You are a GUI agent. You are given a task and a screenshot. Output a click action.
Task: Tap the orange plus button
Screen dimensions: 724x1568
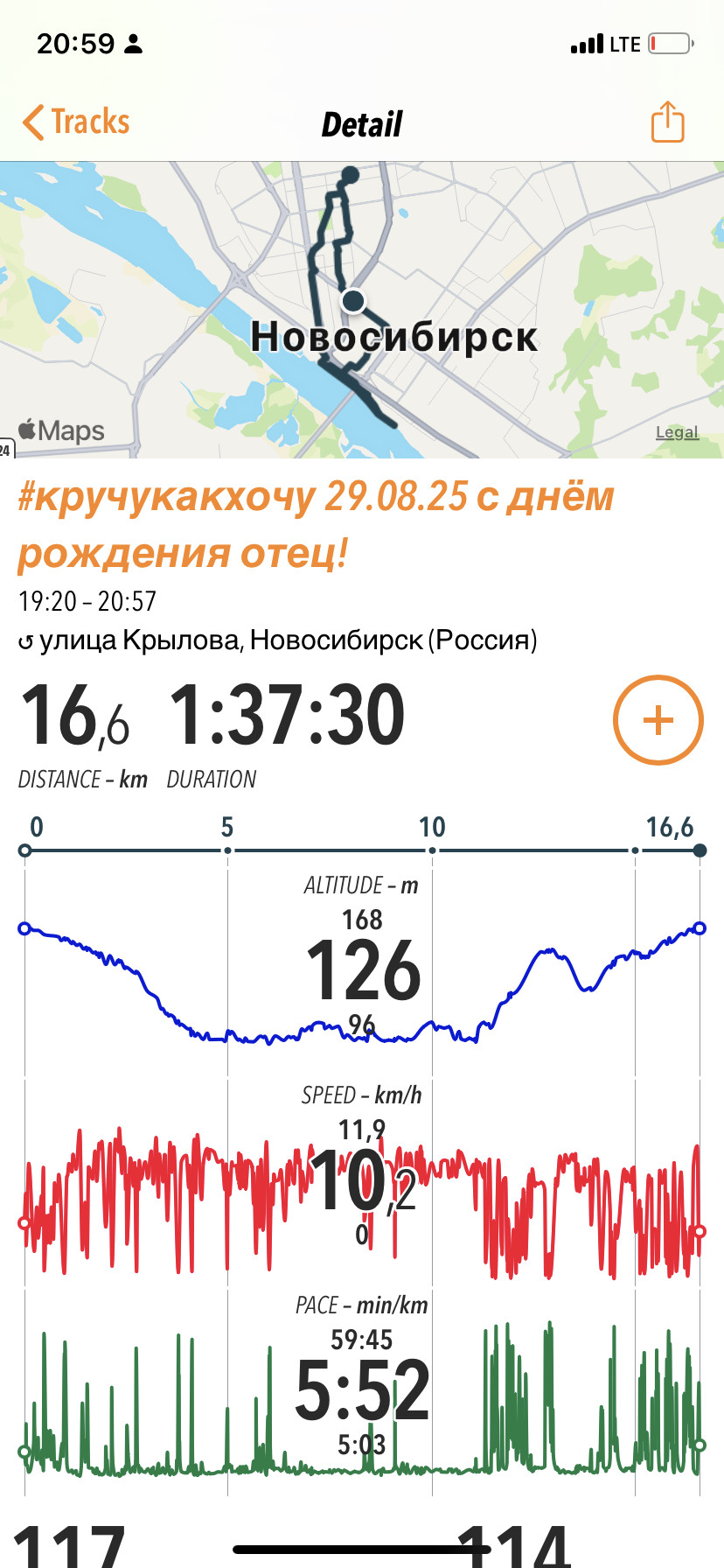click(x=658, y=720)
